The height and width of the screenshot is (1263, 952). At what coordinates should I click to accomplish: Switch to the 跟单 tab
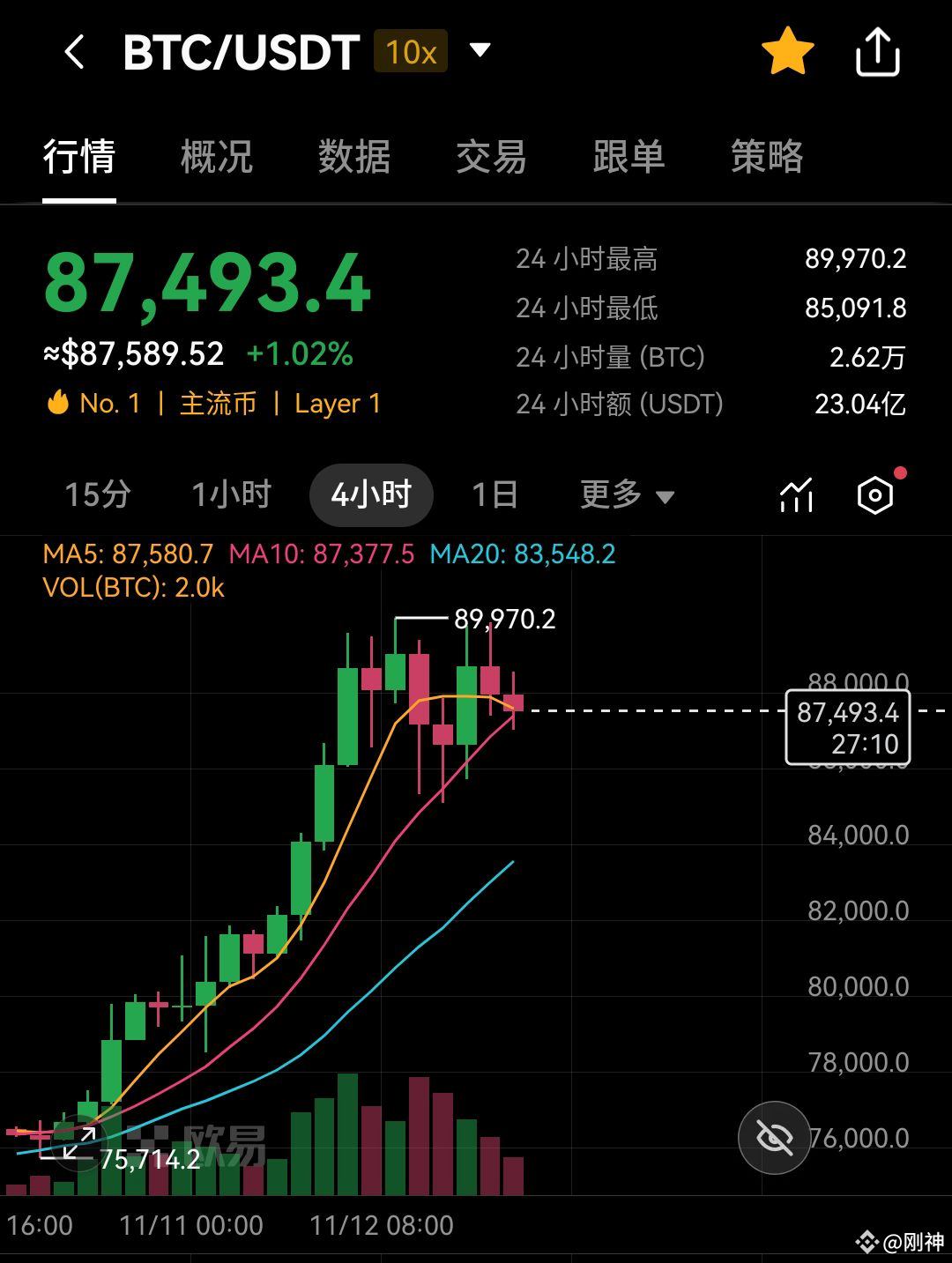tap(629, 159)
